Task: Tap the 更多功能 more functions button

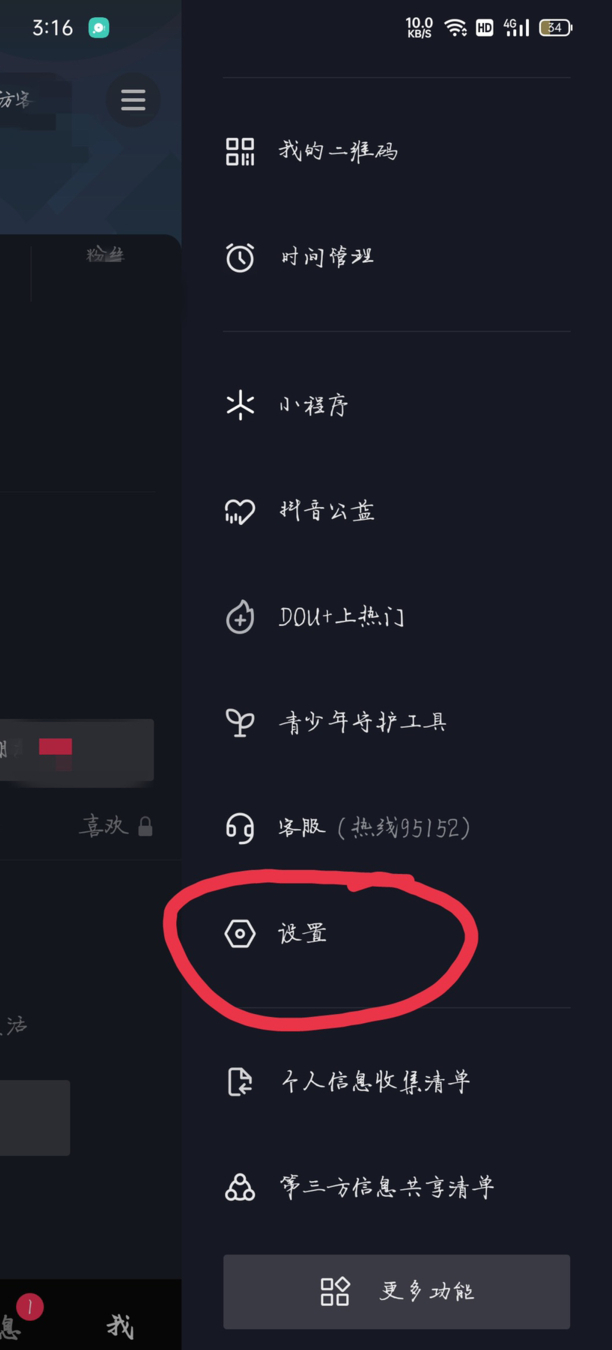Action: 396,1292
